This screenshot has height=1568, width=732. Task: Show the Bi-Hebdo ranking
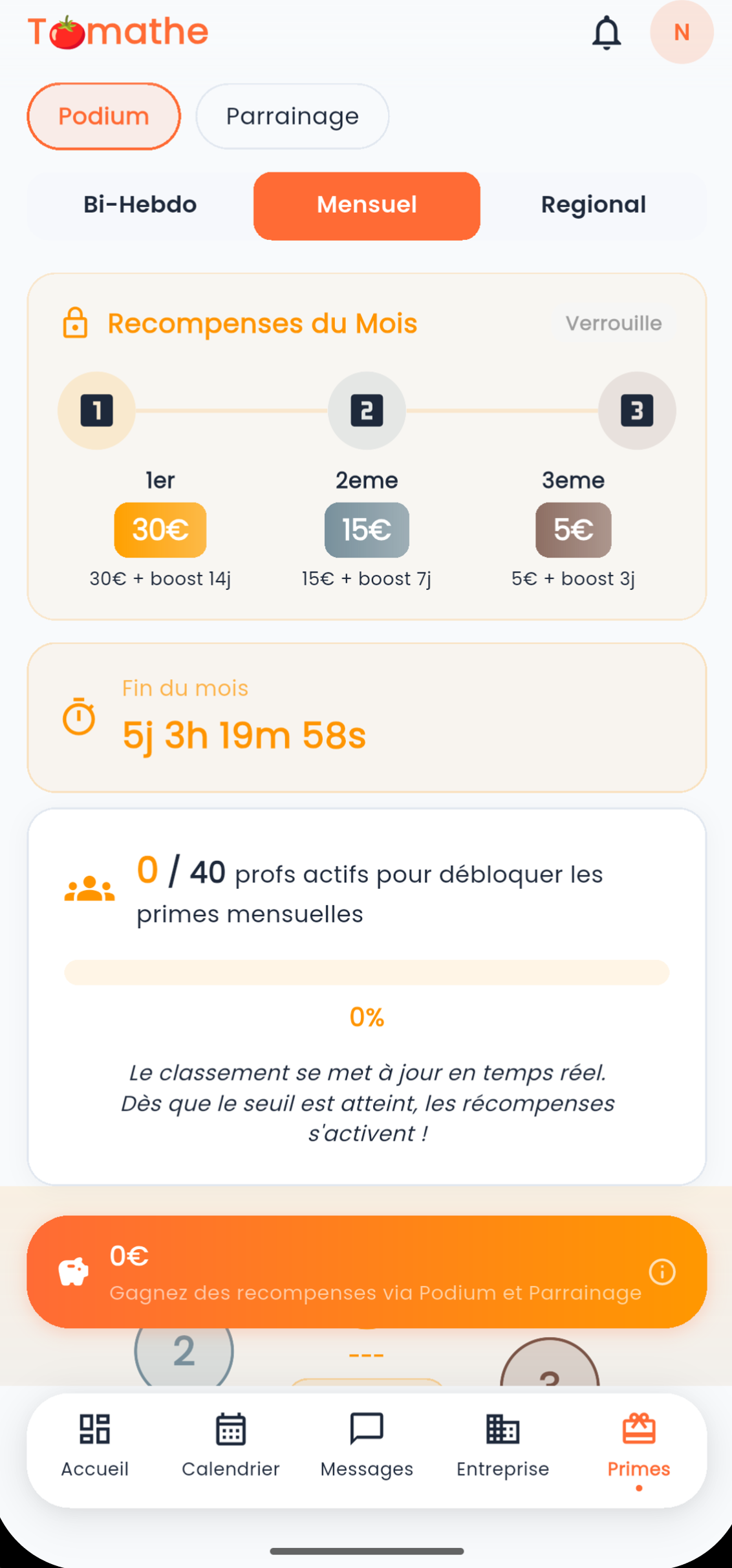(x=140, y=205)
